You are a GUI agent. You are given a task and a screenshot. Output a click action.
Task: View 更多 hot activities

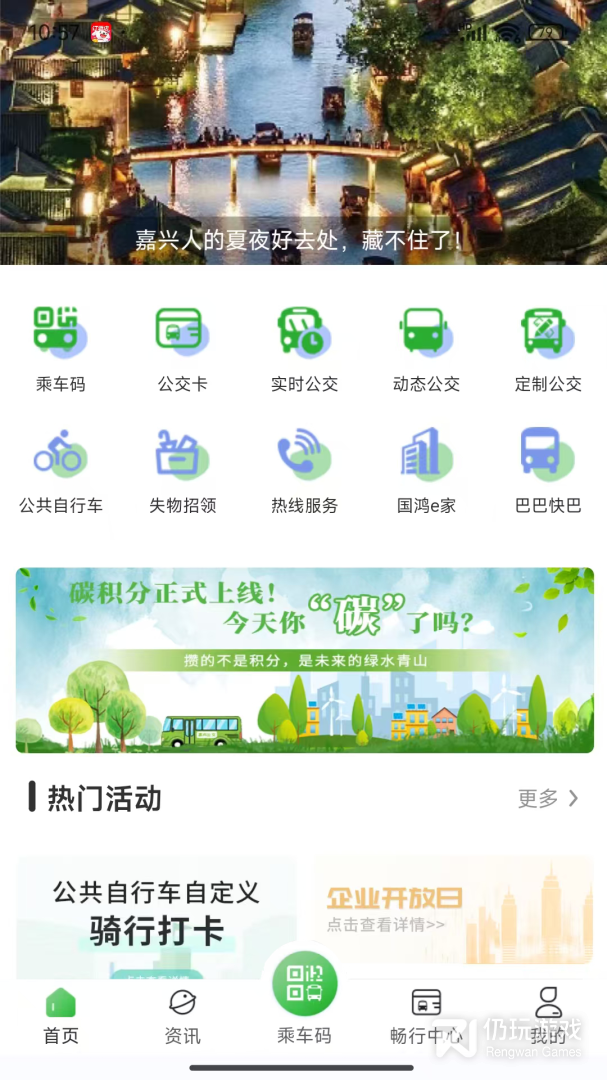point(547,798)
